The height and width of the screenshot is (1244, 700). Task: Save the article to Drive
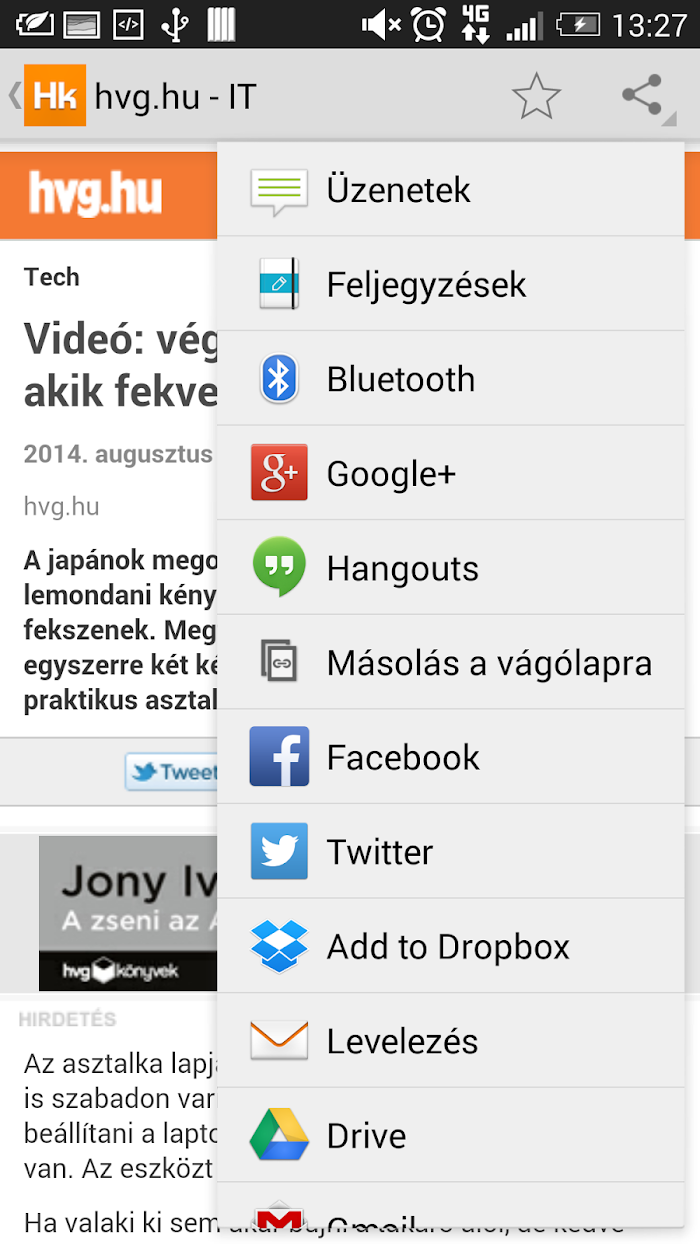click(451, 1135)
